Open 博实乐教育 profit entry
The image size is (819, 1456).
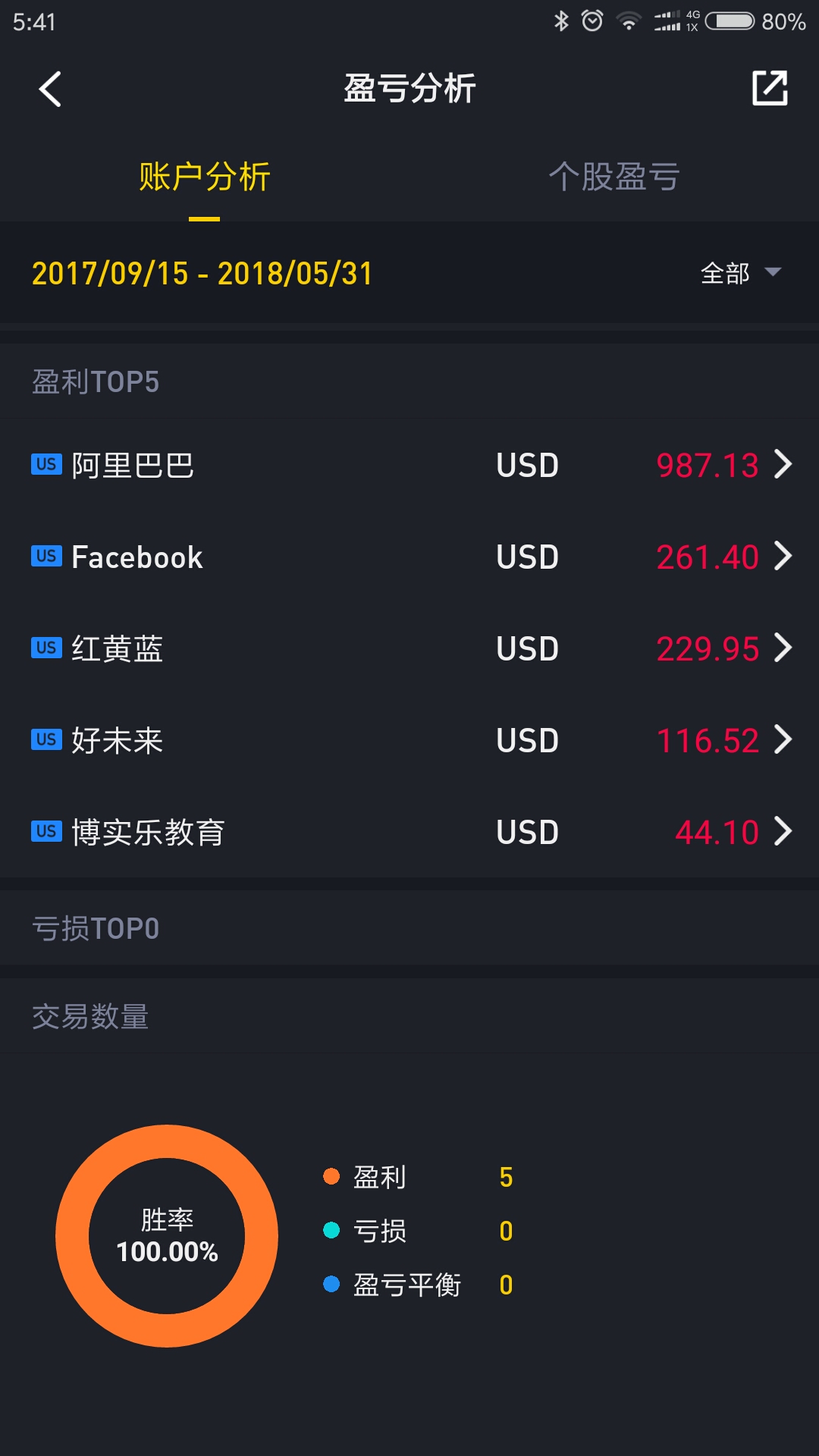coord(409,832)
